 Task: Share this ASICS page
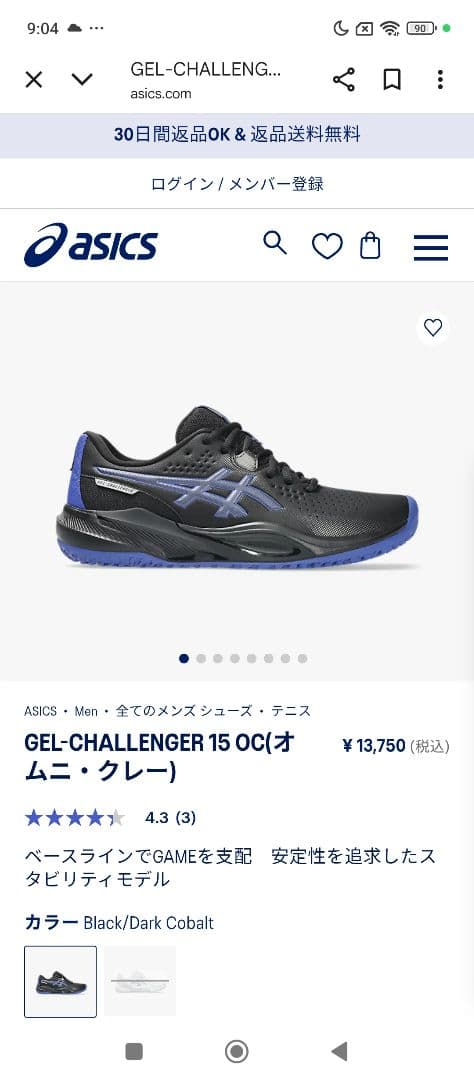pos(344,80)
